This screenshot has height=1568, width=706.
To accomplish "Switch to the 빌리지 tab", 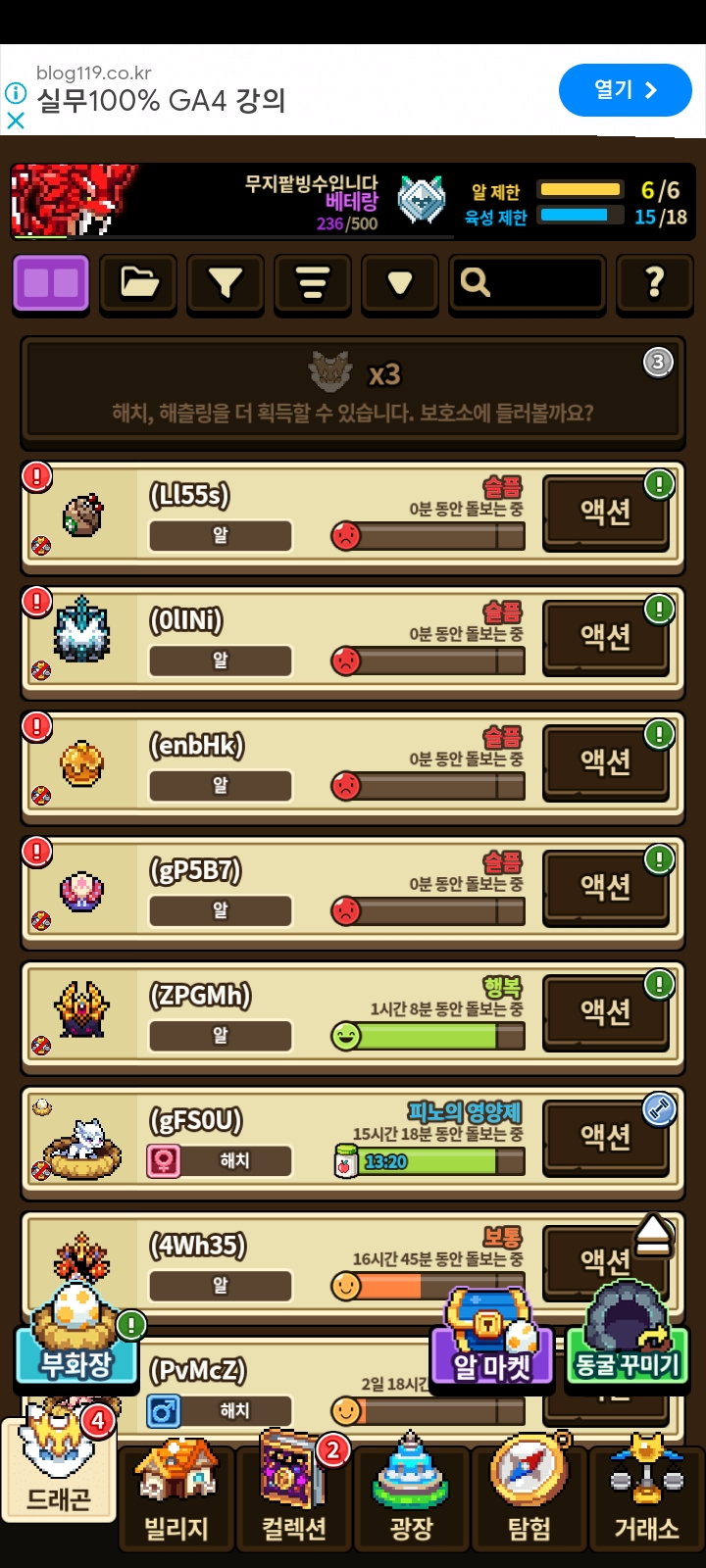I will [176, 1494].
